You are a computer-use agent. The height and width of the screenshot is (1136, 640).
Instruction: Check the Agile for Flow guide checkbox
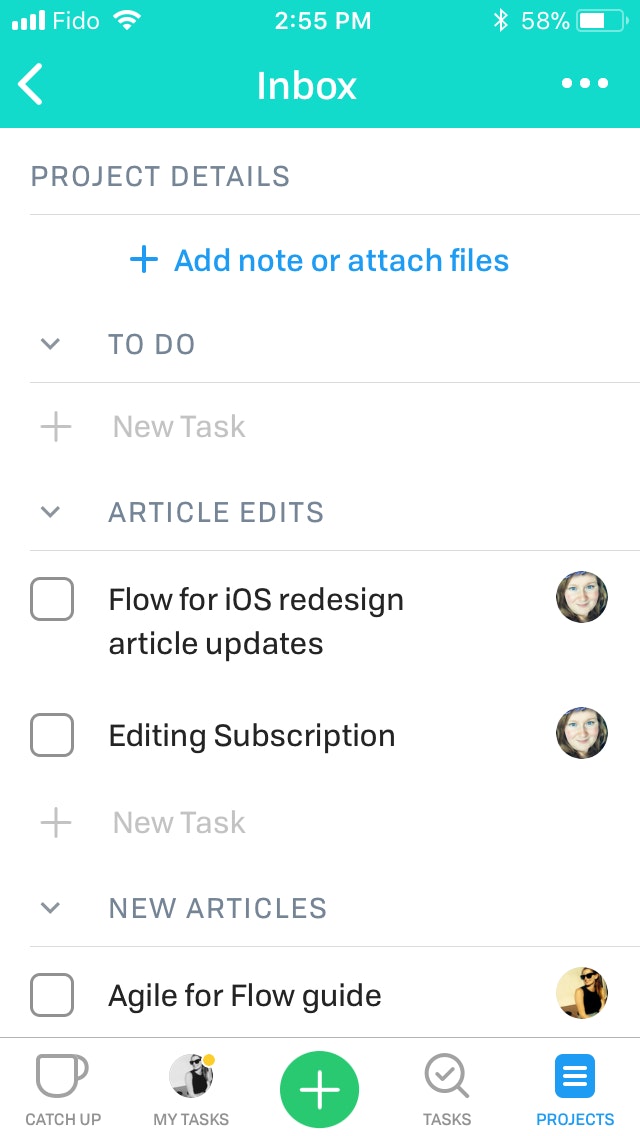coord(51,995)
